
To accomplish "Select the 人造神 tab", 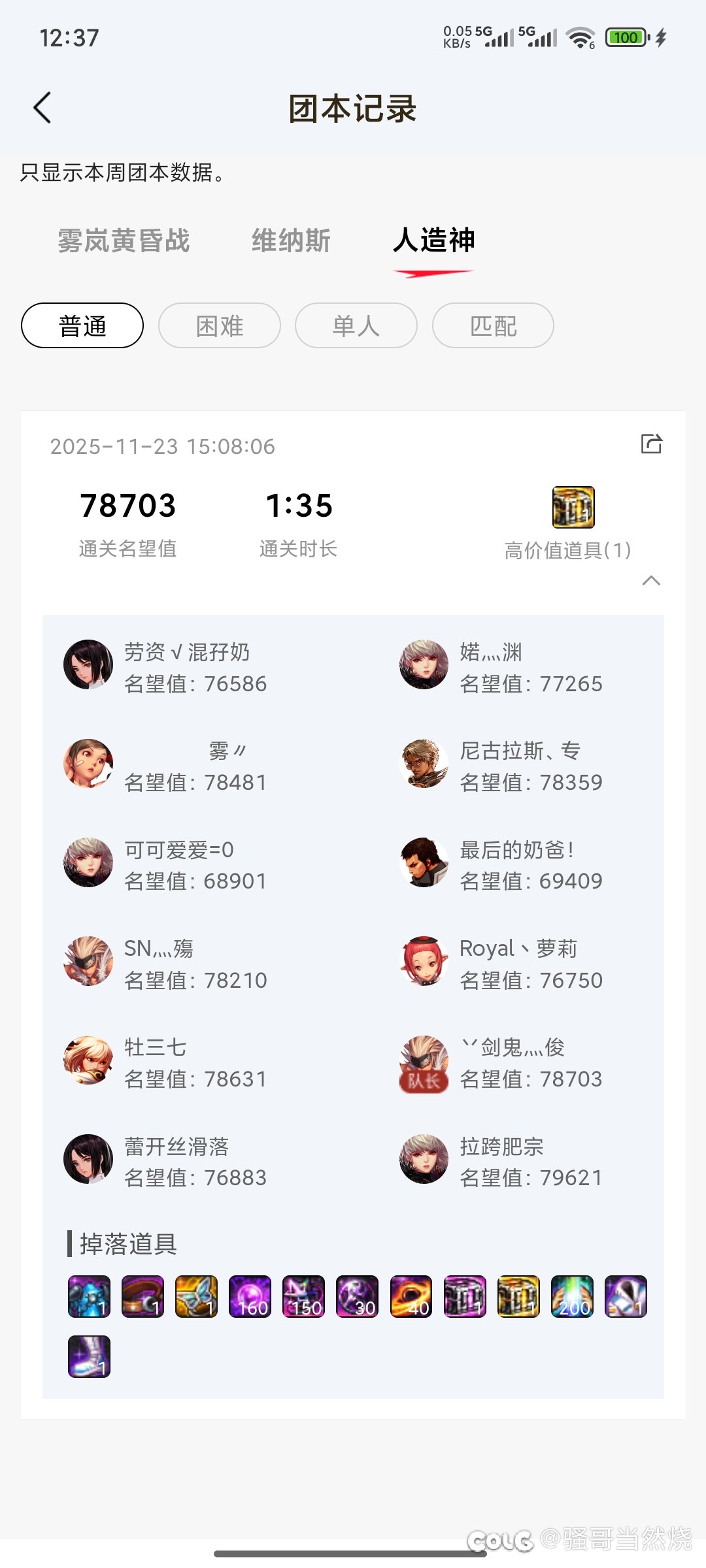I will click(433, 241).
